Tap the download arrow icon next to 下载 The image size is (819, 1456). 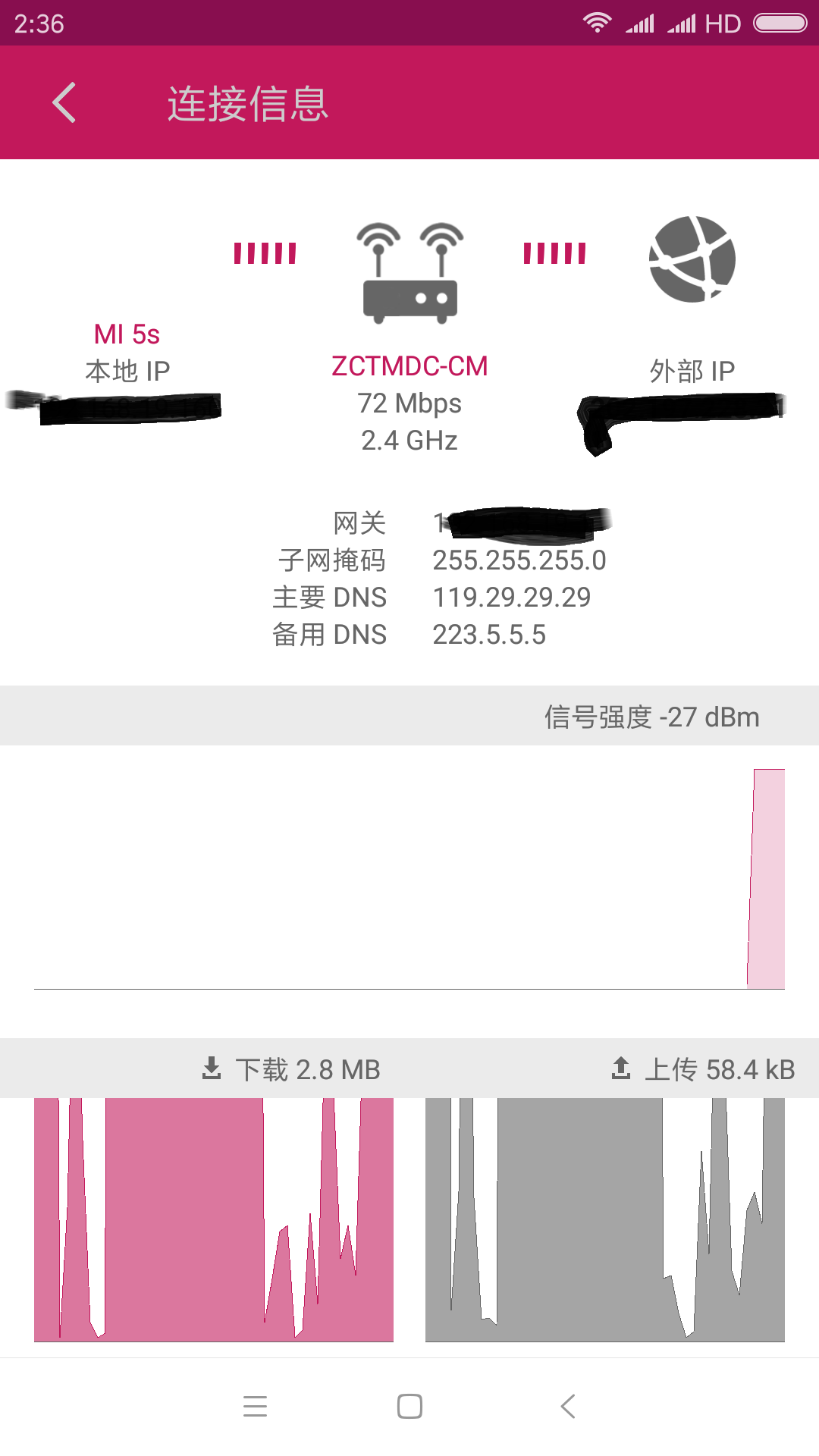point(210,1068)
